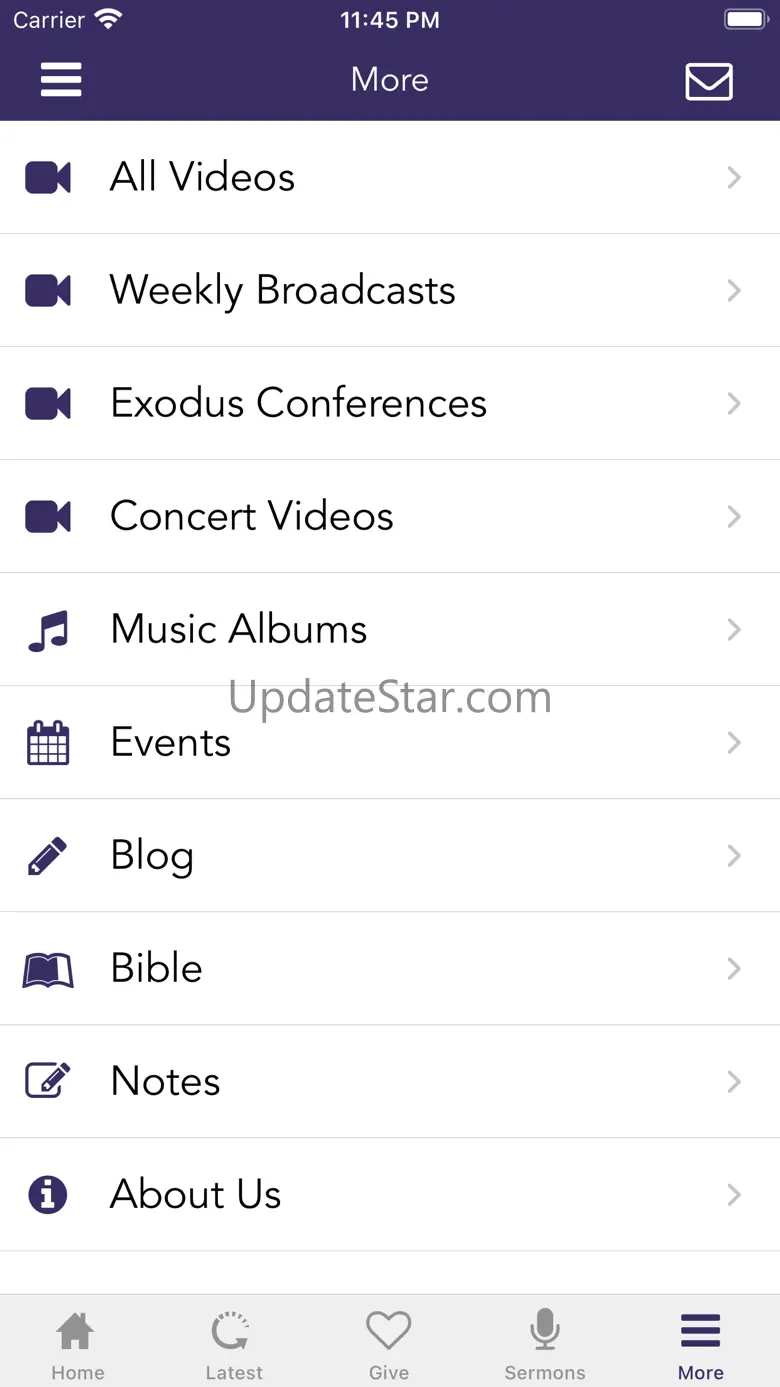Tap the More tab
This screenshot has width=780, height=1387.
(x=701, y=1345)
